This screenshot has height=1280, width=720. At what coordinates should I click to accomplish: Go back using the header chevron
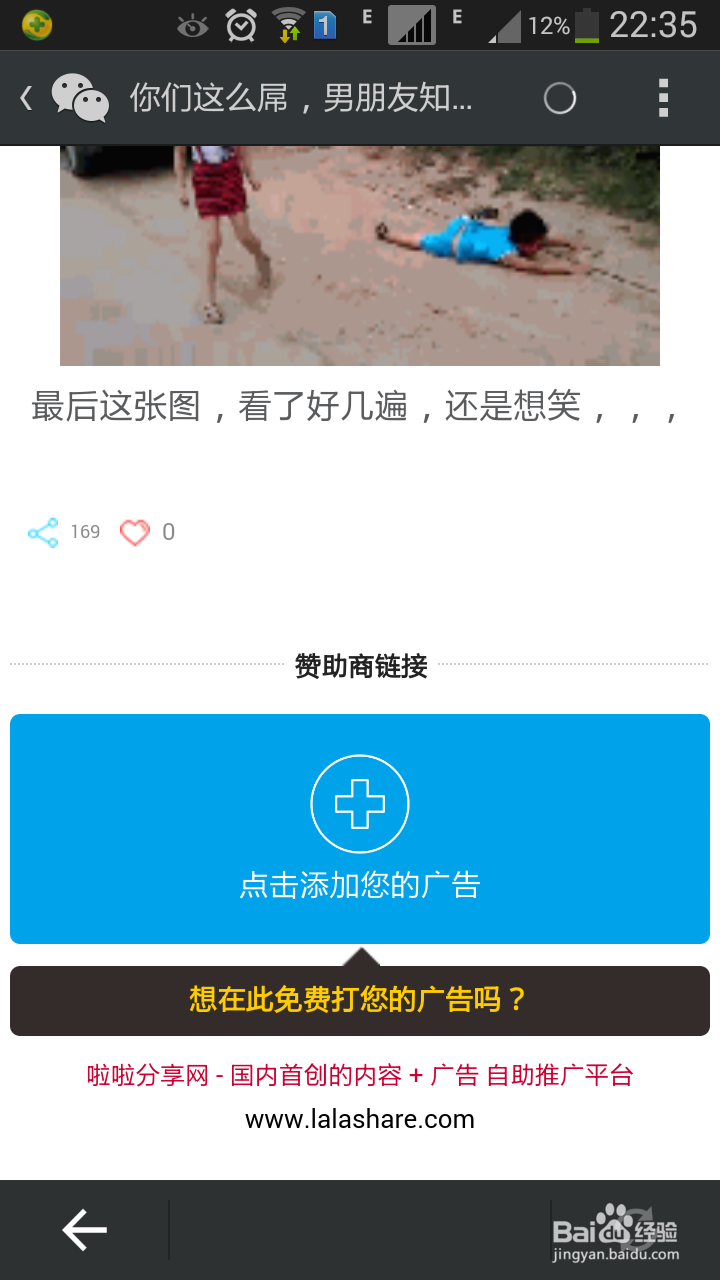[x=24, y=97]
